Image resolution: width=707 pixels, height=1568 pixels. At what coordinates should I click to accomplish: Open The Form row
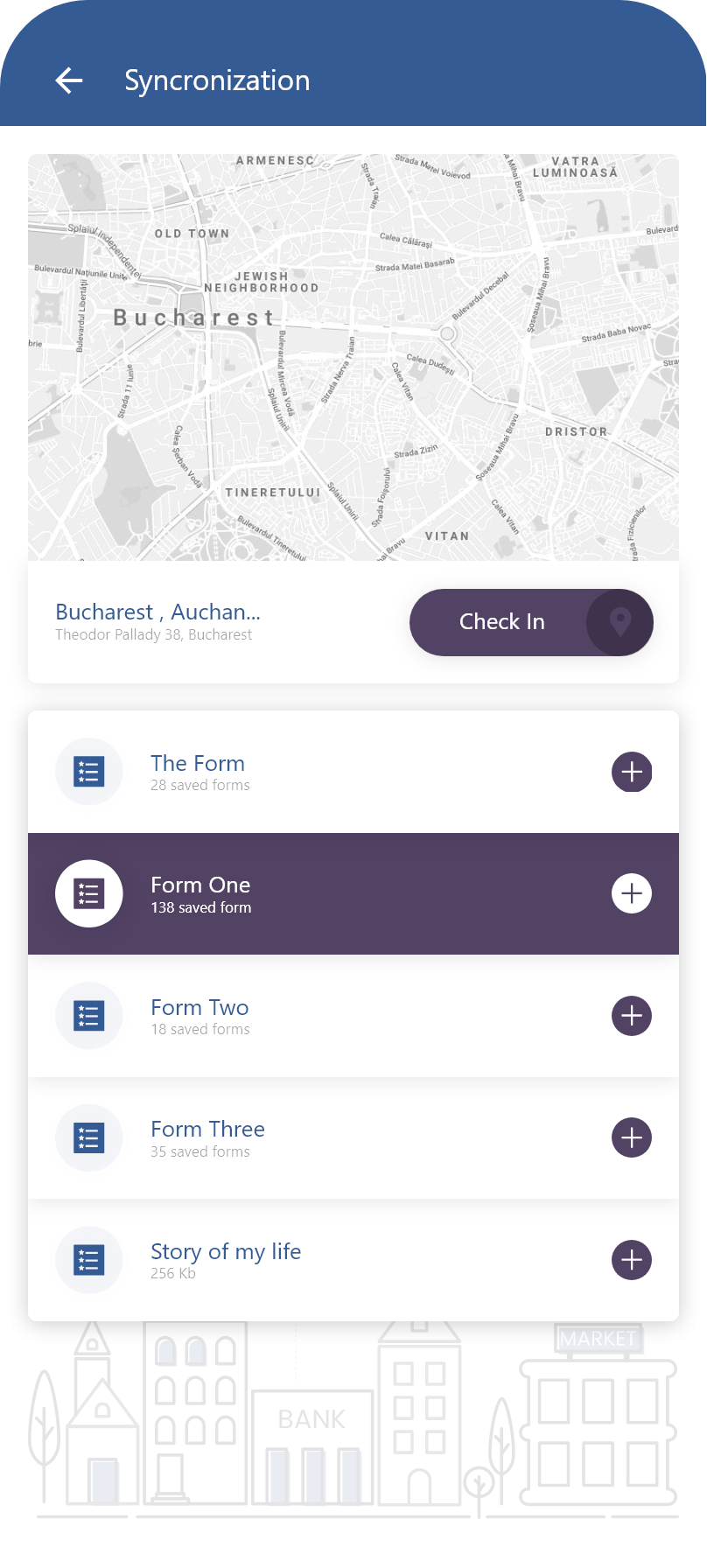(x=353, y=772)
